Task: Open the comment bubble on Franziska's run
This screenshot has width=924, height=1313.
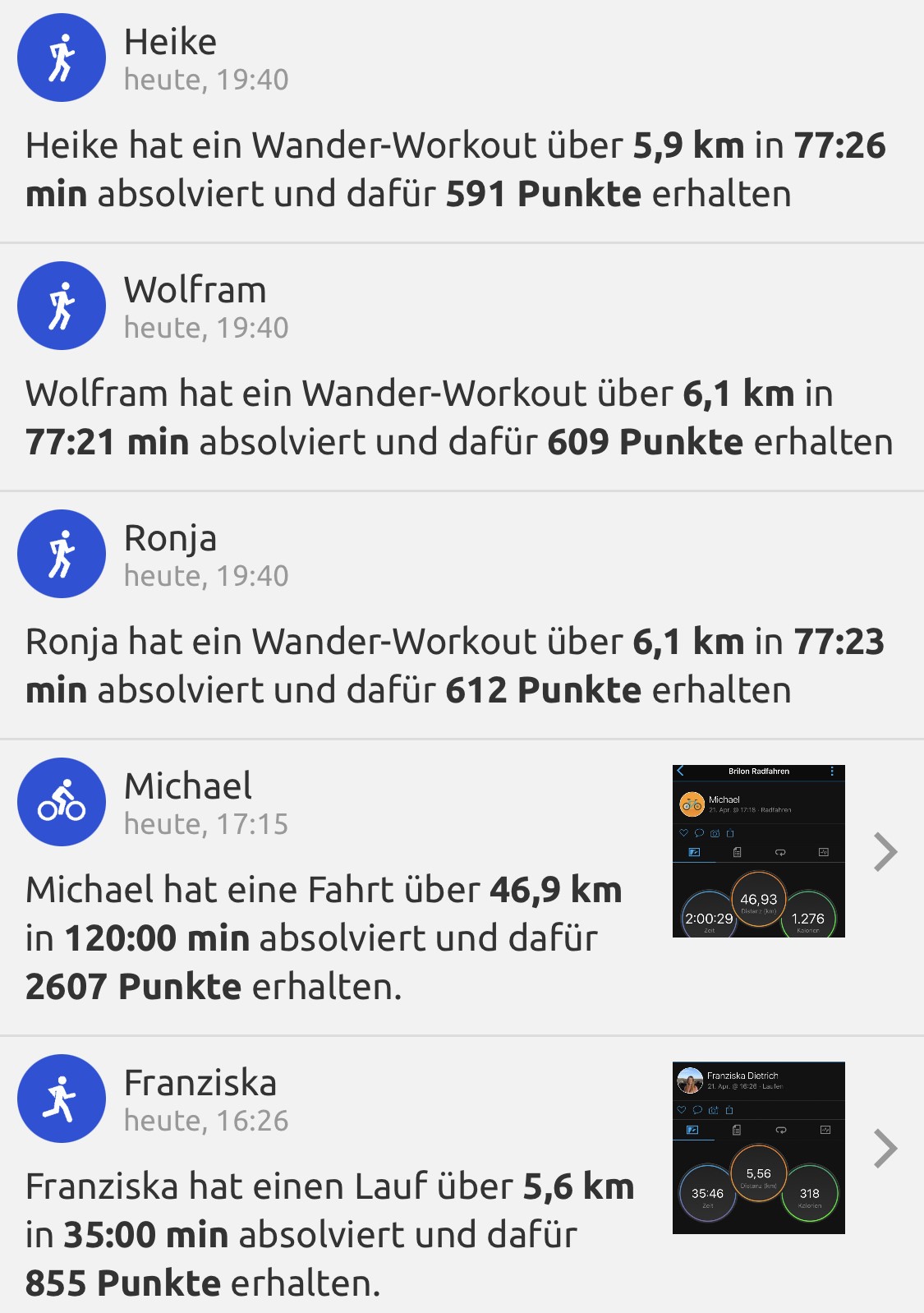Action: [696, 1110]
